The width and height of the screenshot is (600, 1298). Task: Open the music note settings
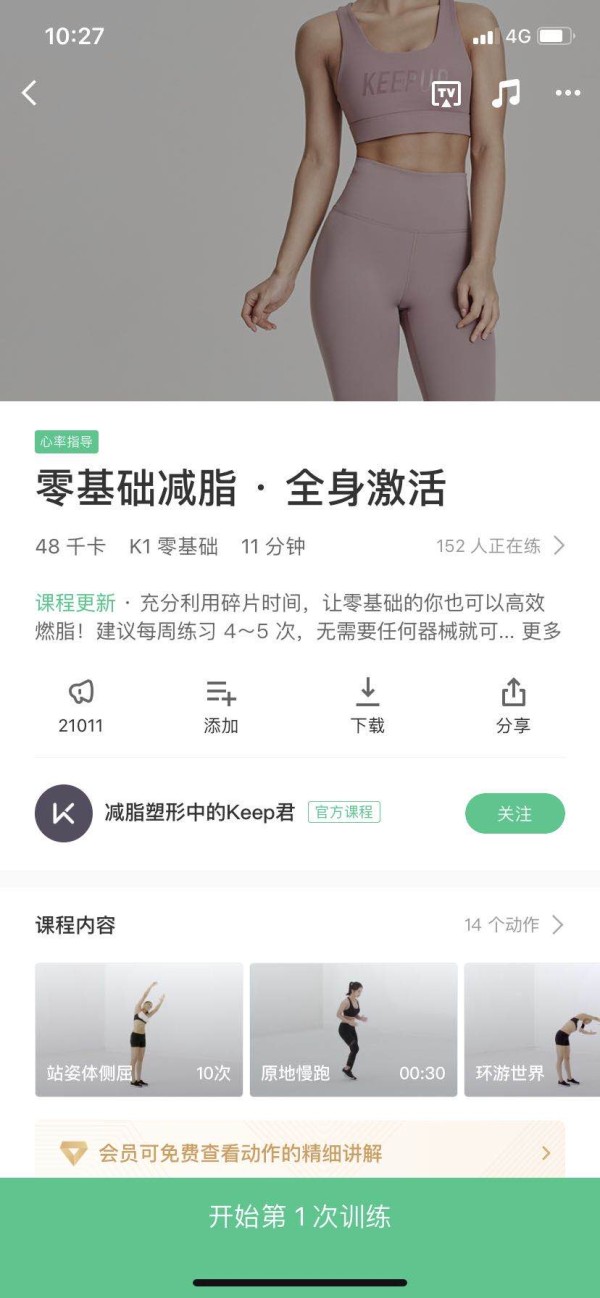pos(506,93)
